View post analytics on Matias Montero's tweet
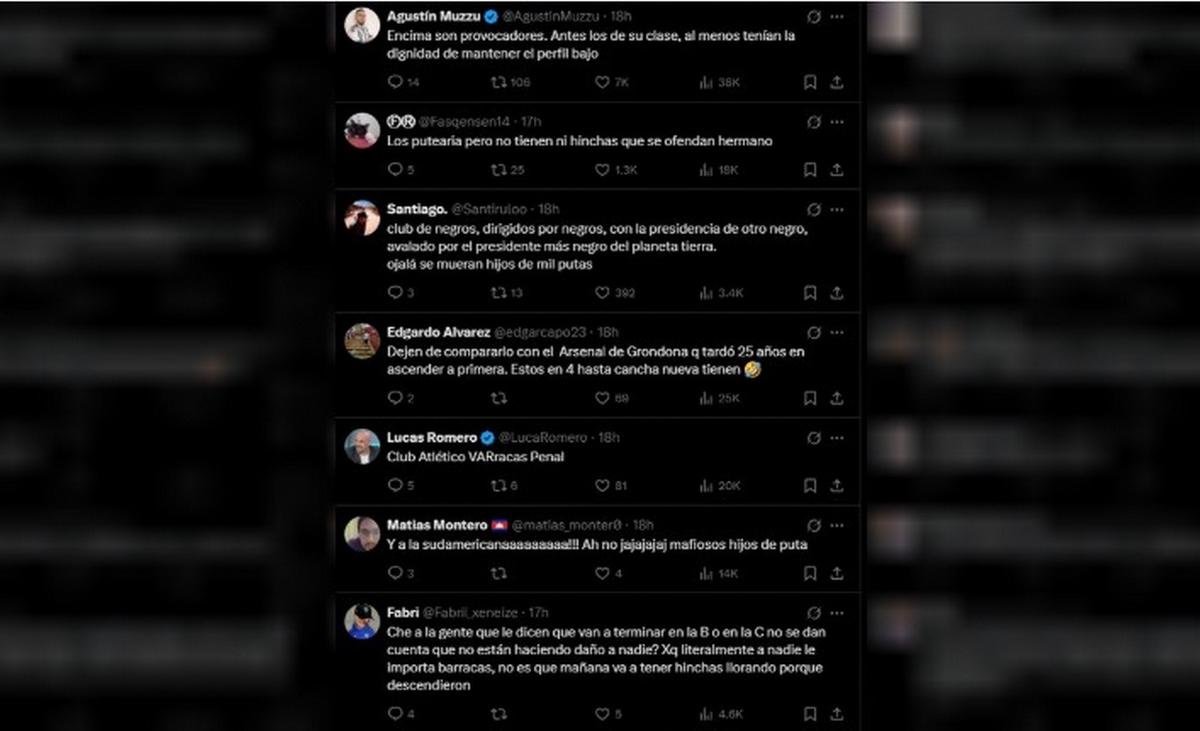The height and width of the screenshot is (731, 1200). (706, 573)
